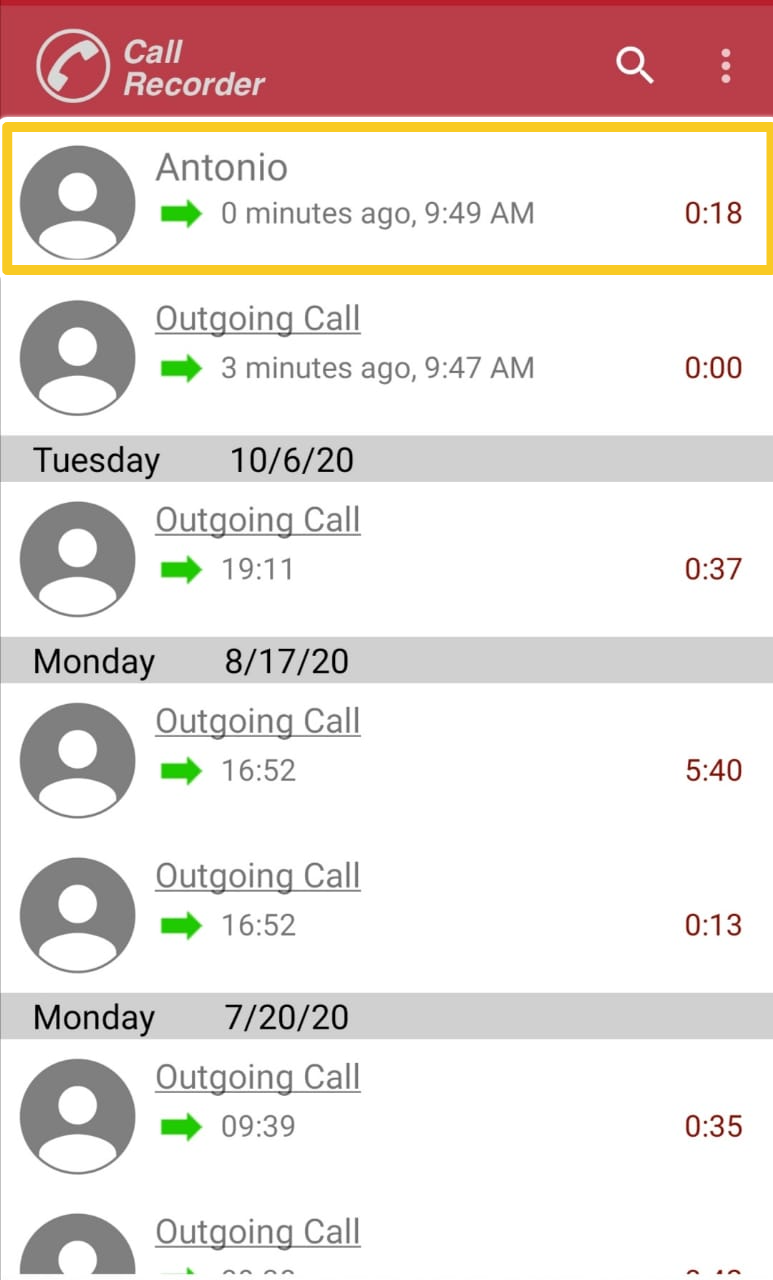
Task: Open the Outgoing Call from 9:47 AM
Action: point(386,358)
